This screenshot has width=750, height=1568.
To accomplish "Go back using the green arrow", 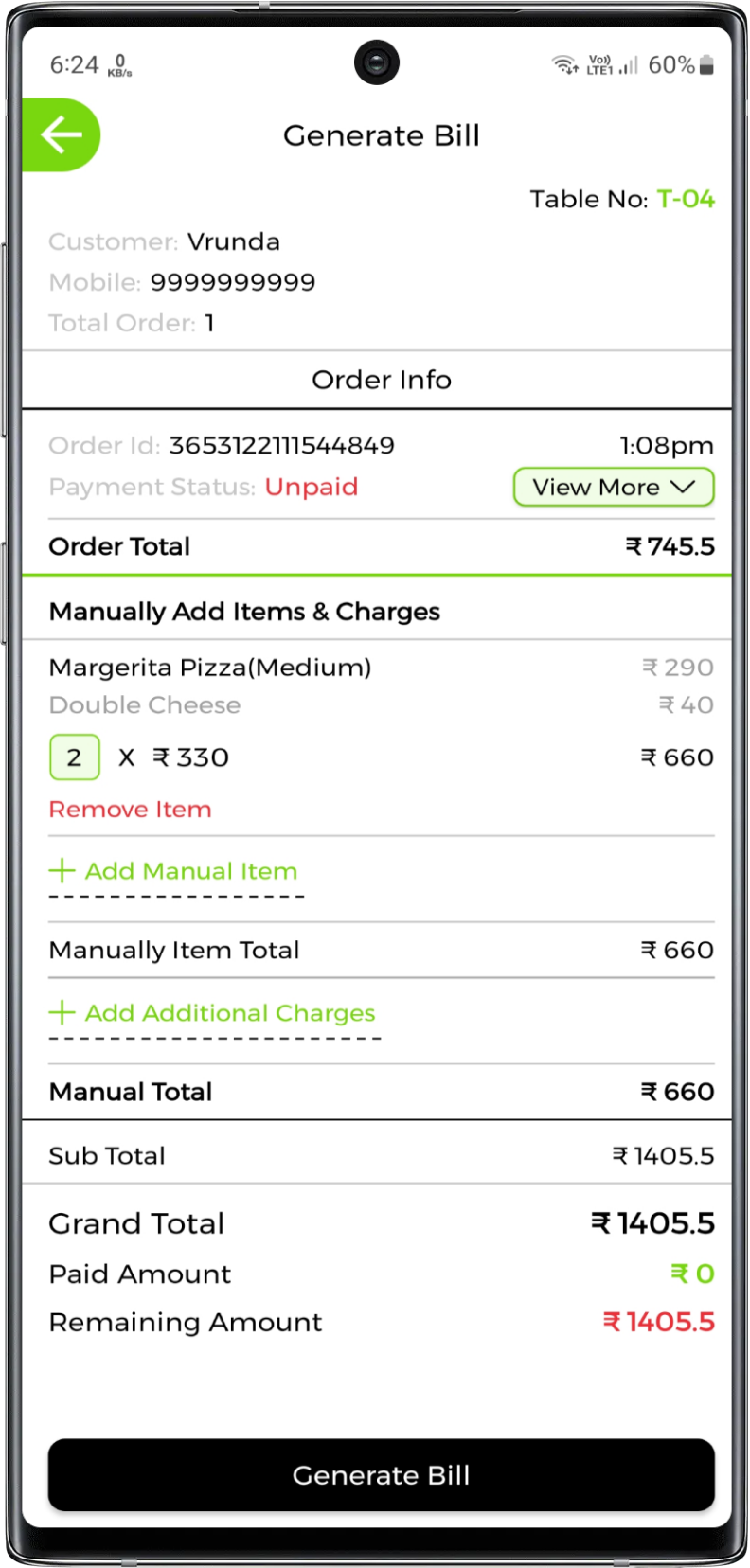I will click(61, 135).
